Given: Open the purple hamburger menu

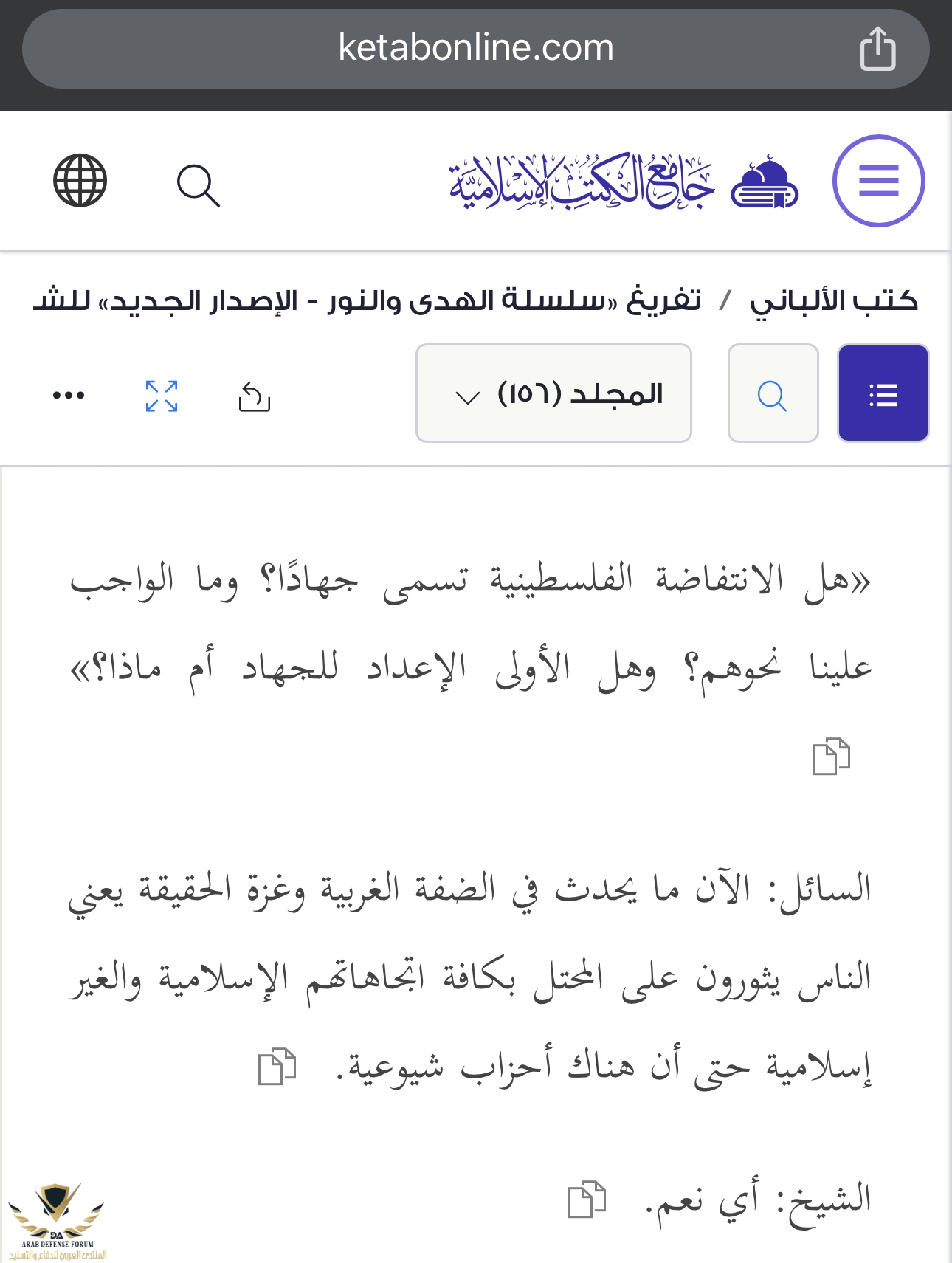Looking at the screenshot, I should (x=878, y=181).
